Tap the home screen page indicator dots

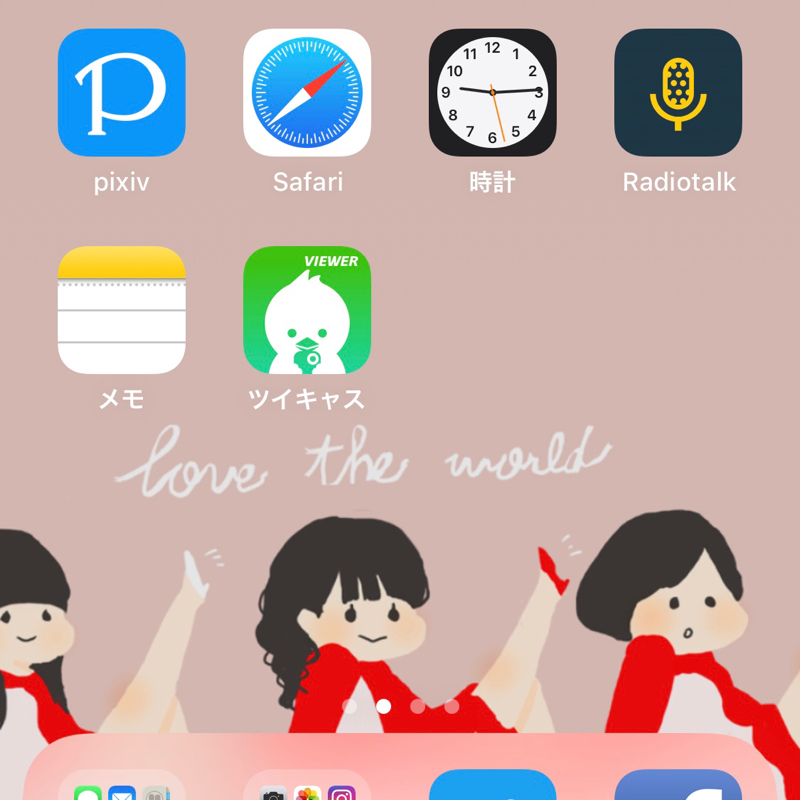coord(400,706)
